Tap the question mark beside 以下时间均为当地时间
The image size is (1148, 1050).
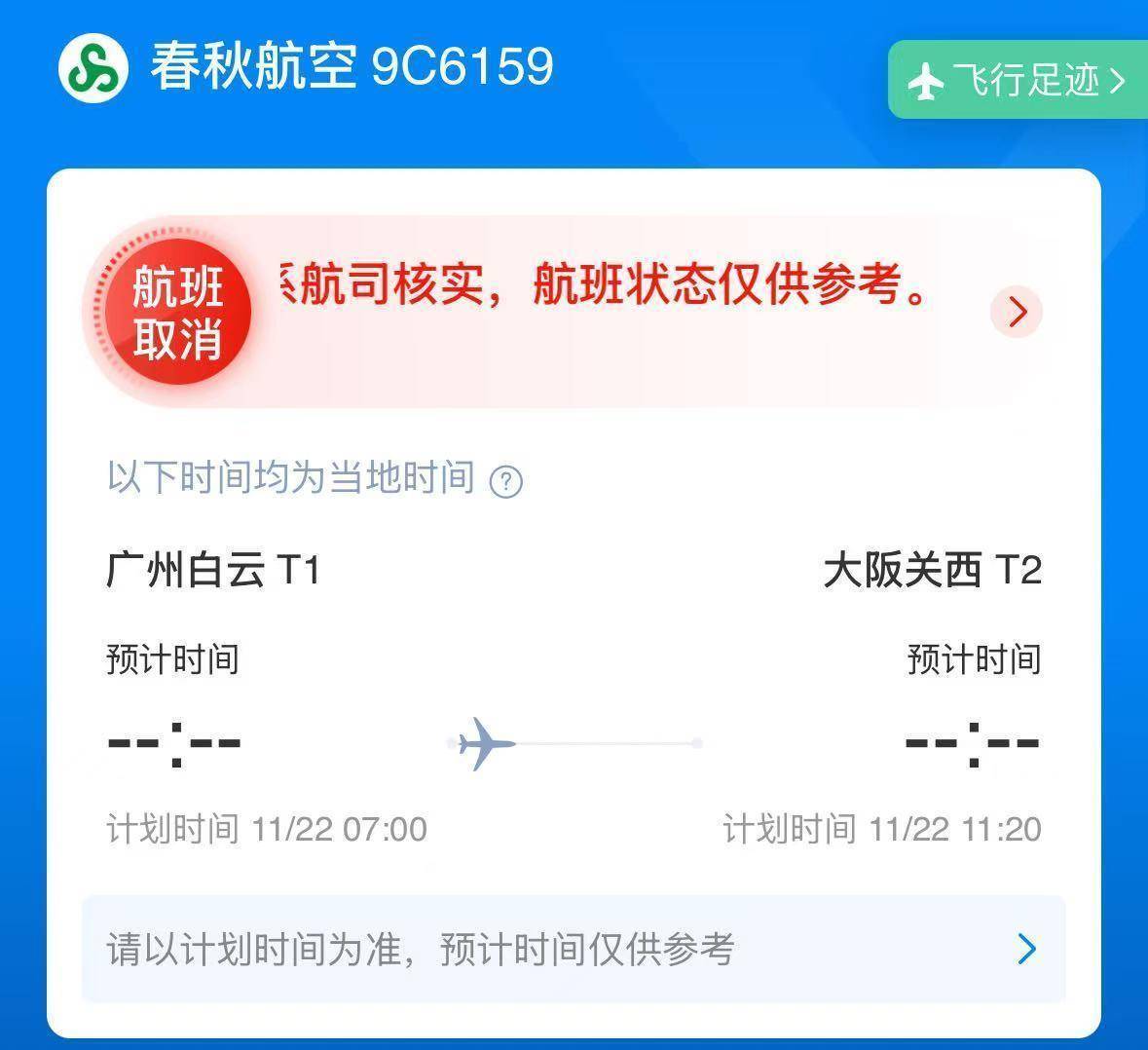[505, 481]
